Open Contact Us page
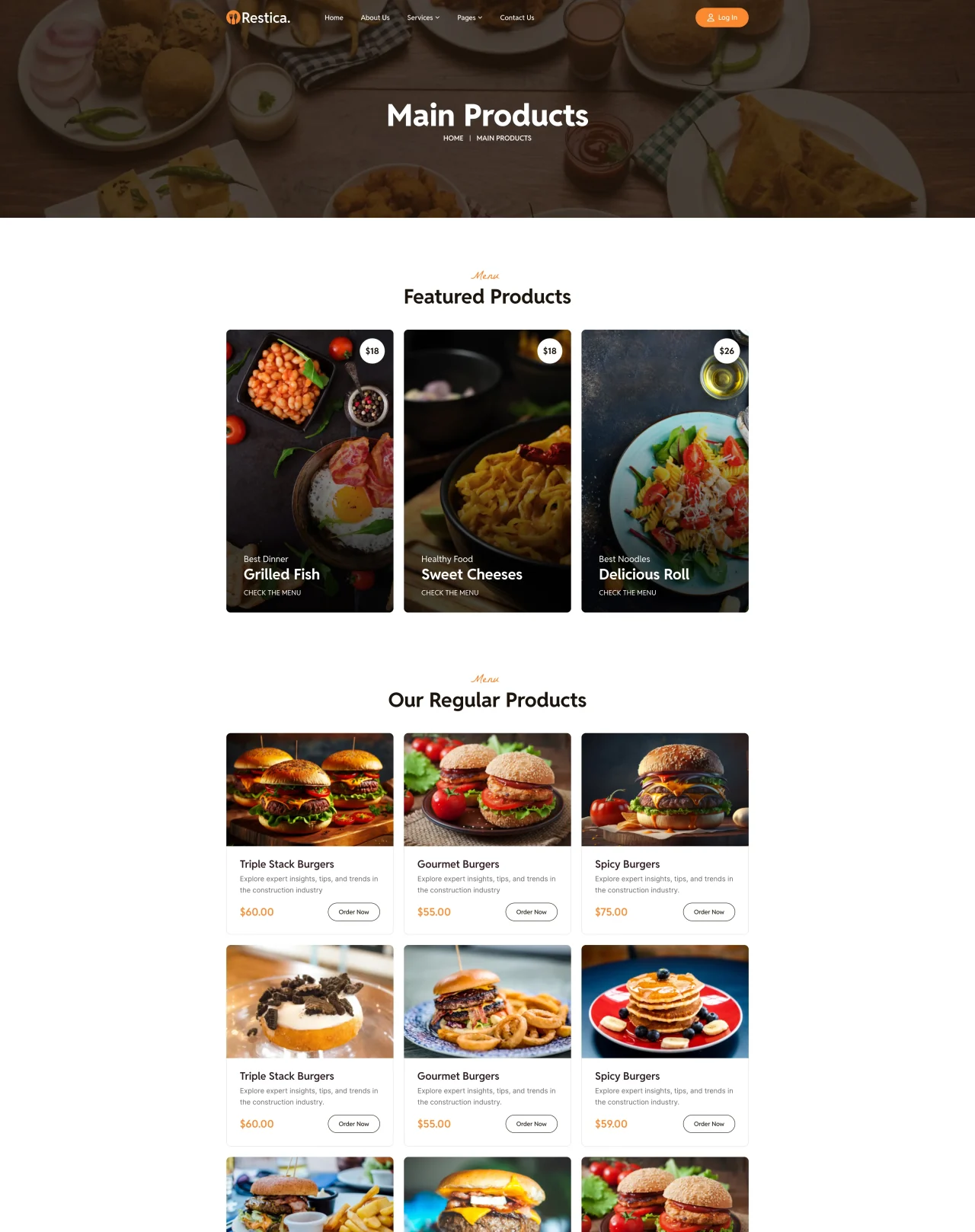975x1232 pixels. pyautogui.click(x=516, y=18)
